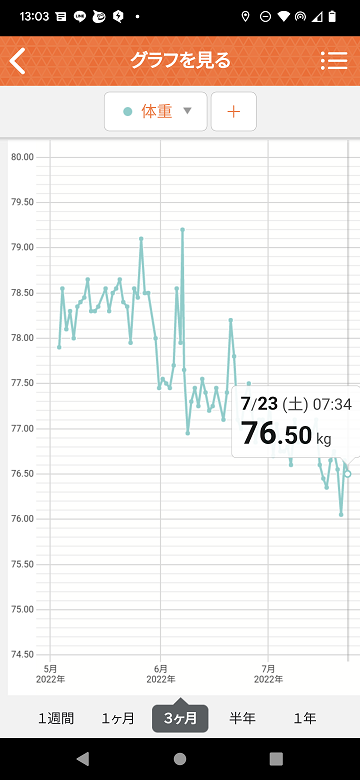Choose the 3ヶ月 period tab

pyautogui.click(x=180, y=718)
